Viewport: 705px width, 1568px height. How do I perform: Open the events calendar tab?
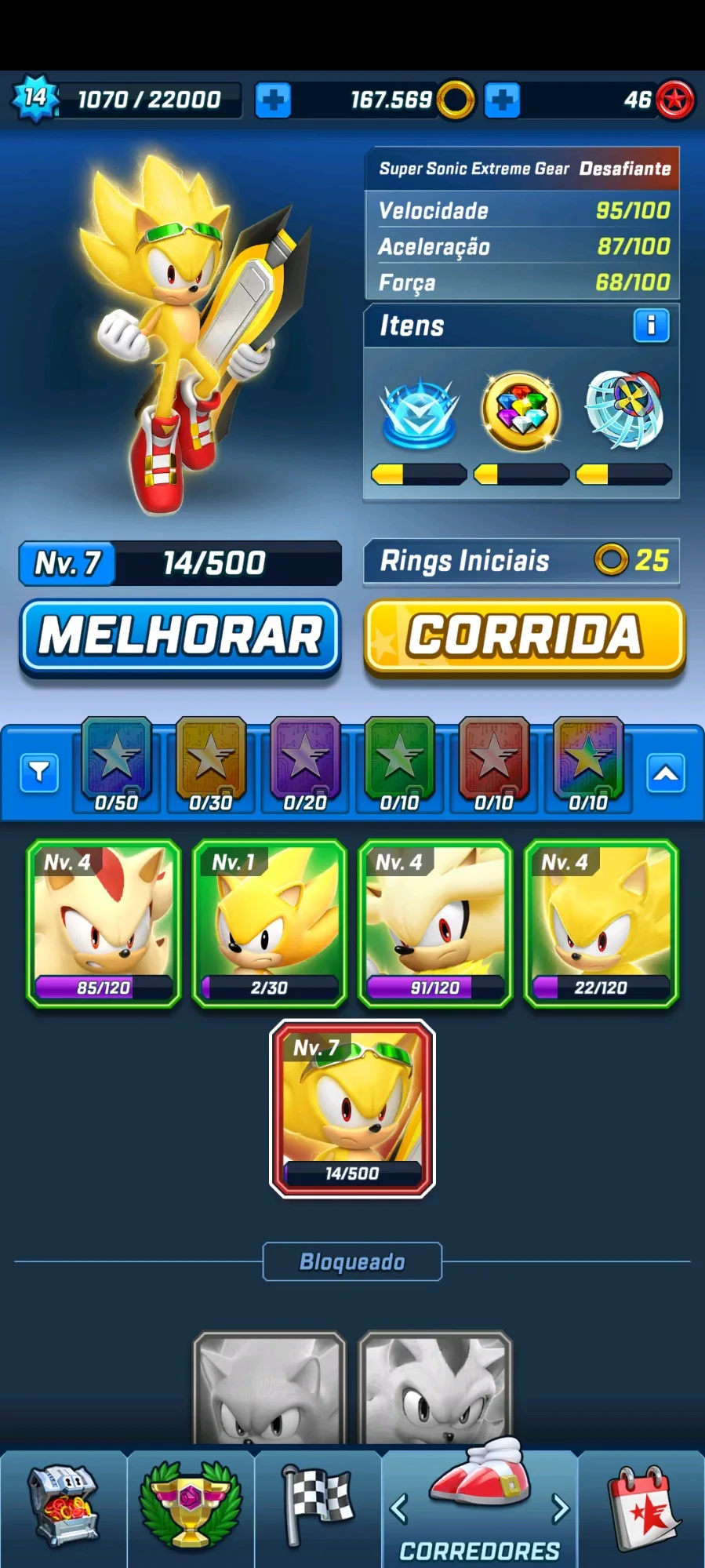(643, 1507)
